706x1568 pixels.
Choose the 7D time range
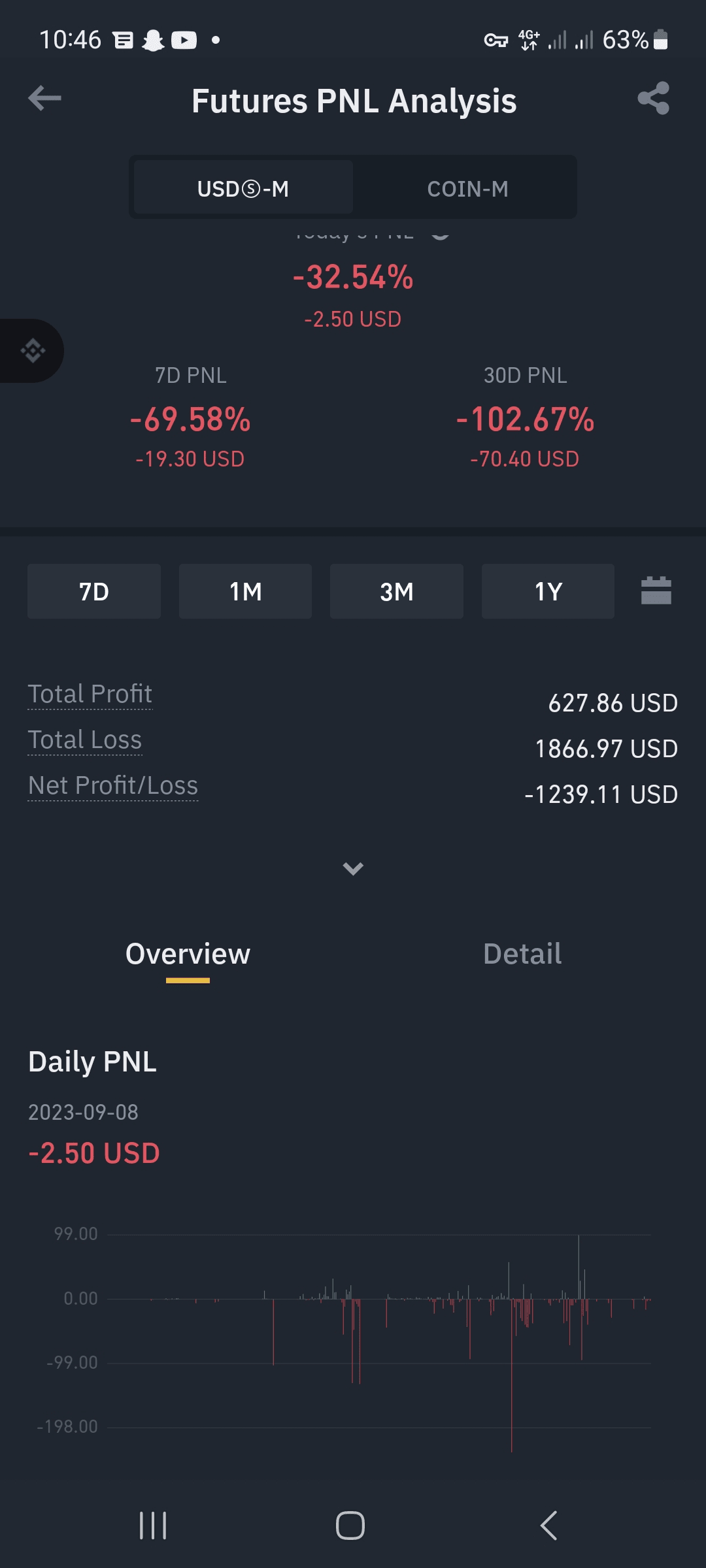(94, 591)
